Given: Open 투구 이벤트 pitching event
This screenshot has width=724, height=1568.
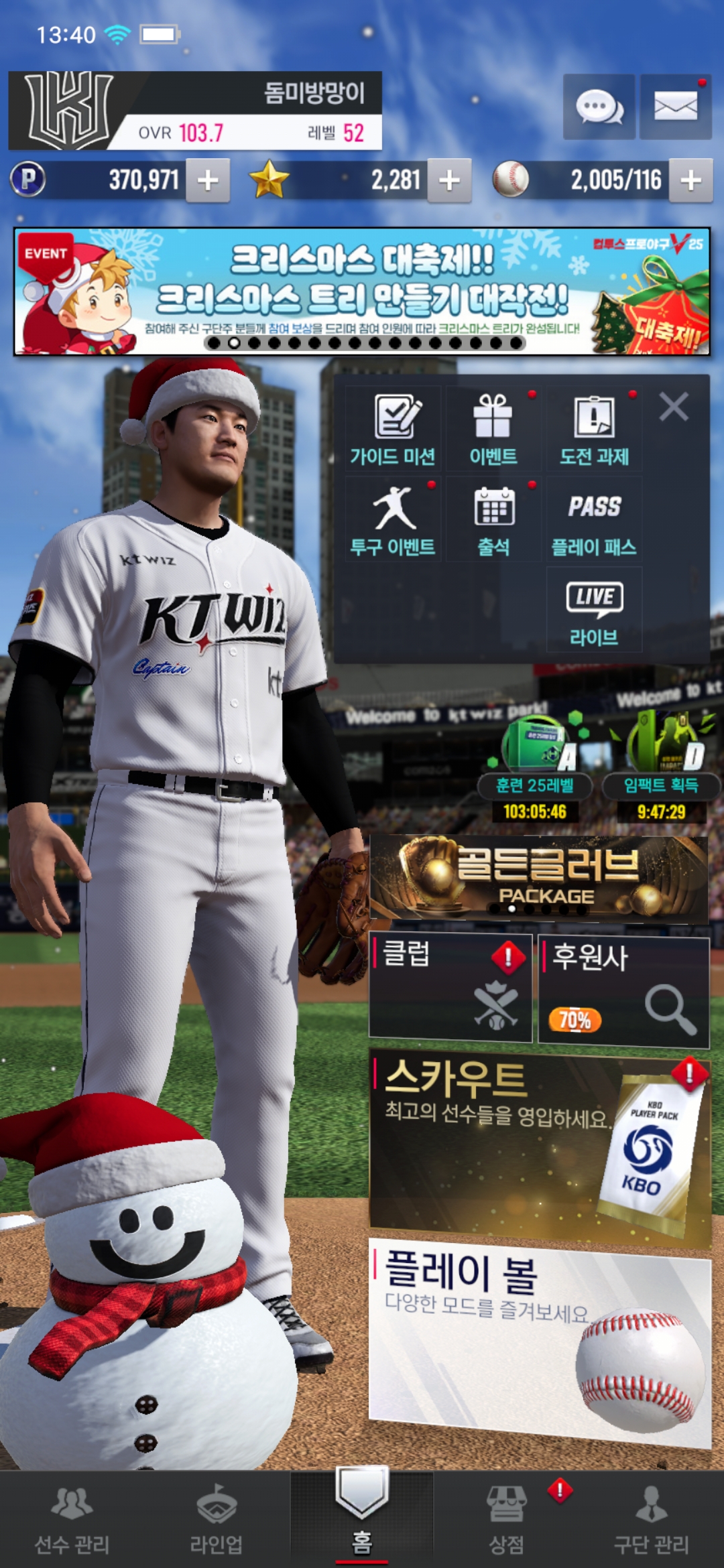Looking at the screenshot, I should coord(394,521).
